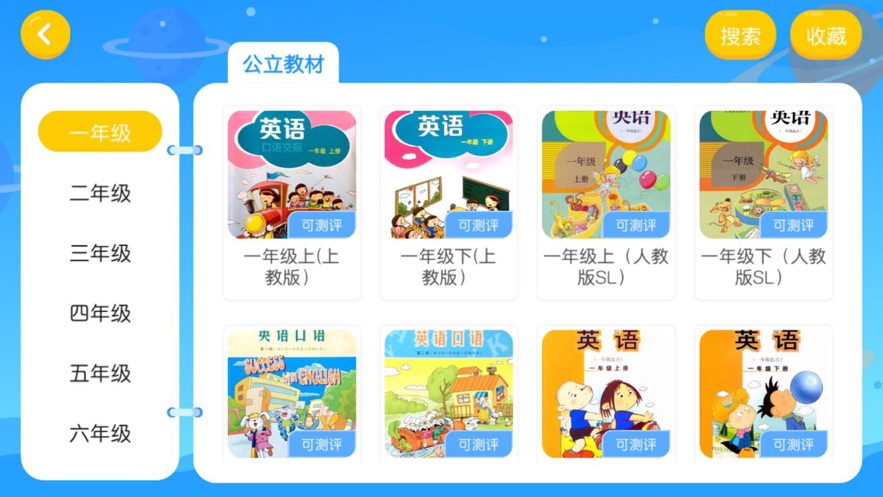883x497 pixels.
Task: Open the 一年级上(上教版) textbook
Action: 292,175
